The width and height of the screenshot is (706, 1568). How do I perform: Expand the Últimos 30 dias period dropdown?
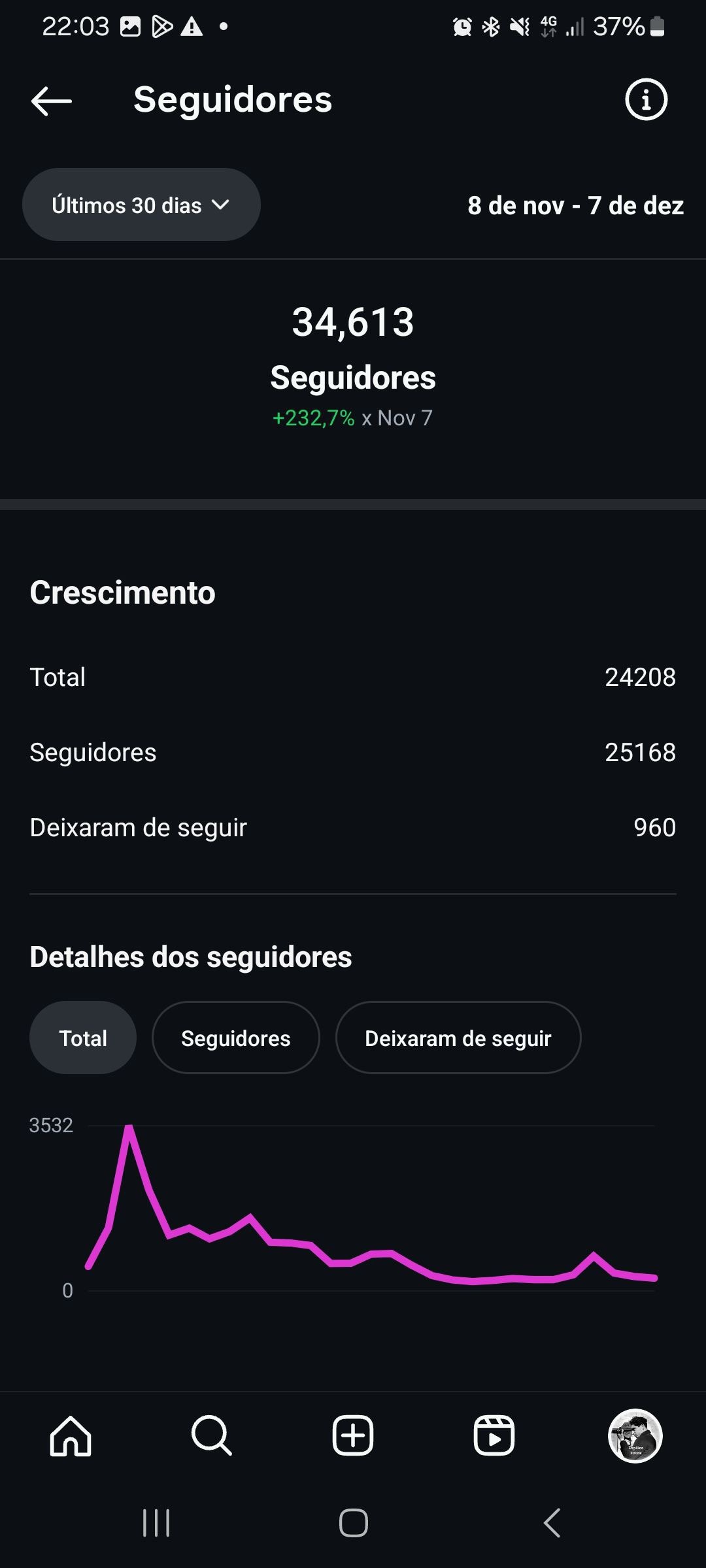(141, 205)
